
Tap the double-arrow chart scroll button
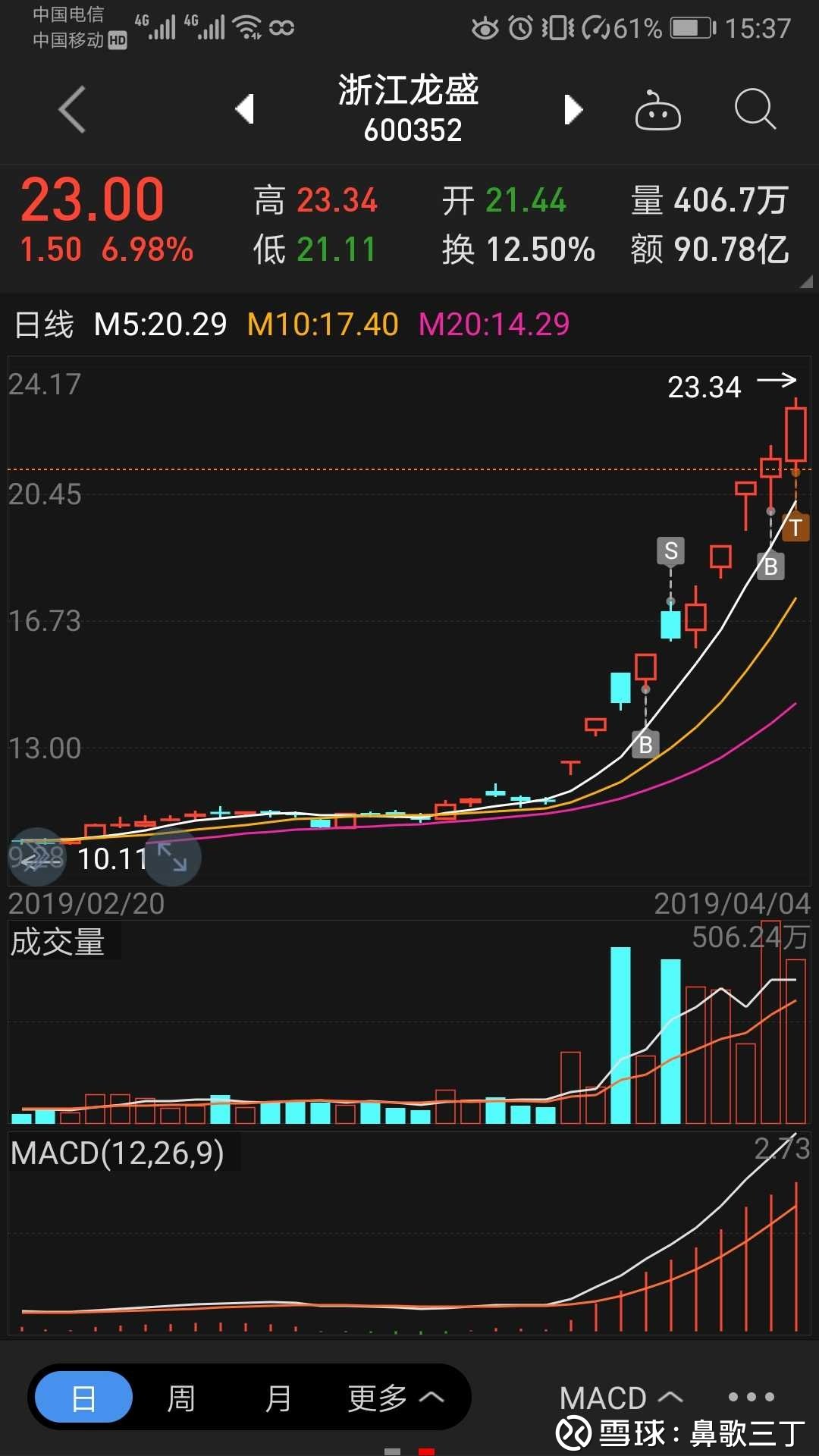tap(36, 858)
